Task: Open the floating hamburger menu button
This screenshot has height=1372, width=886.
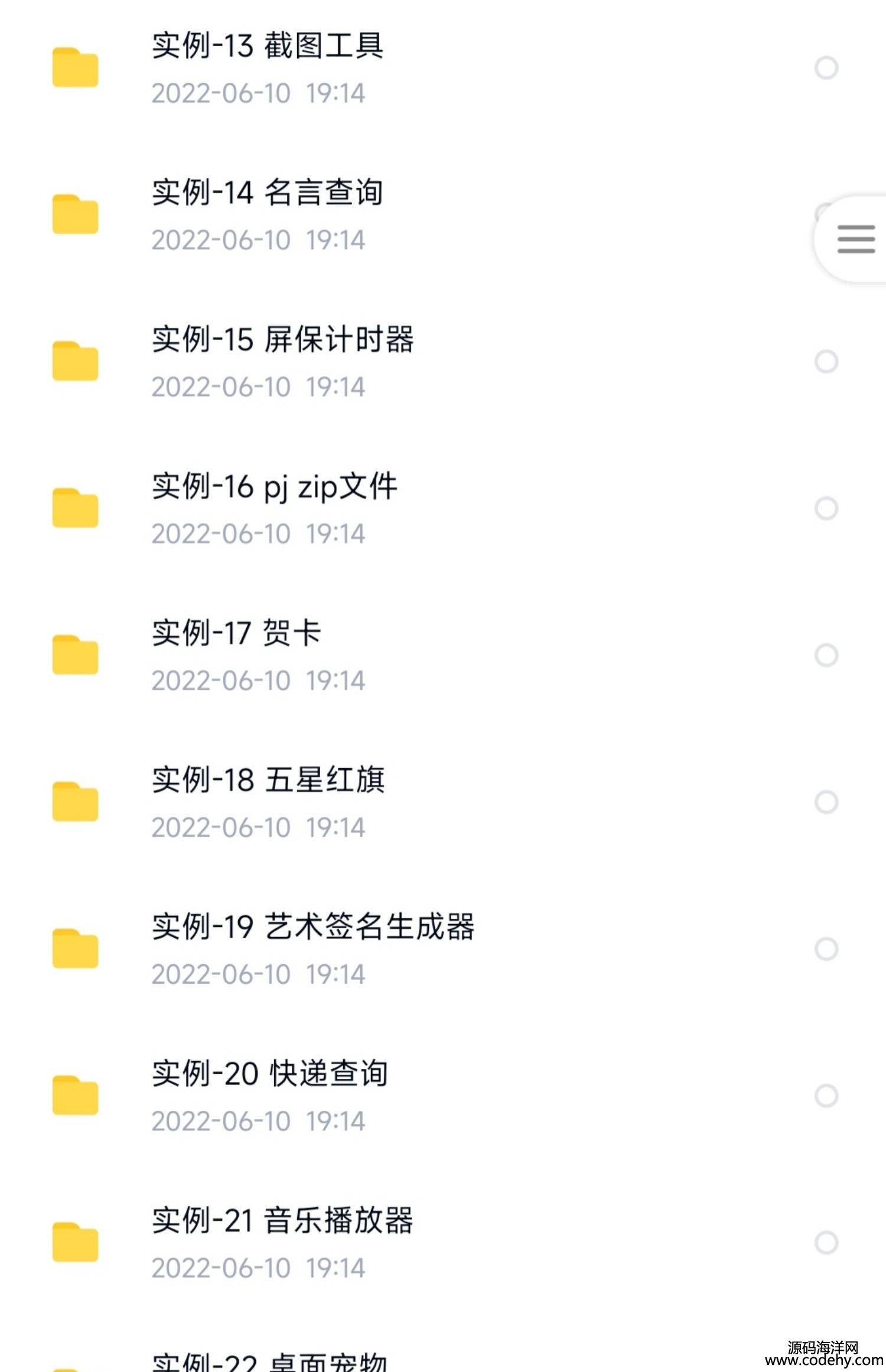Action: point(855,239)
